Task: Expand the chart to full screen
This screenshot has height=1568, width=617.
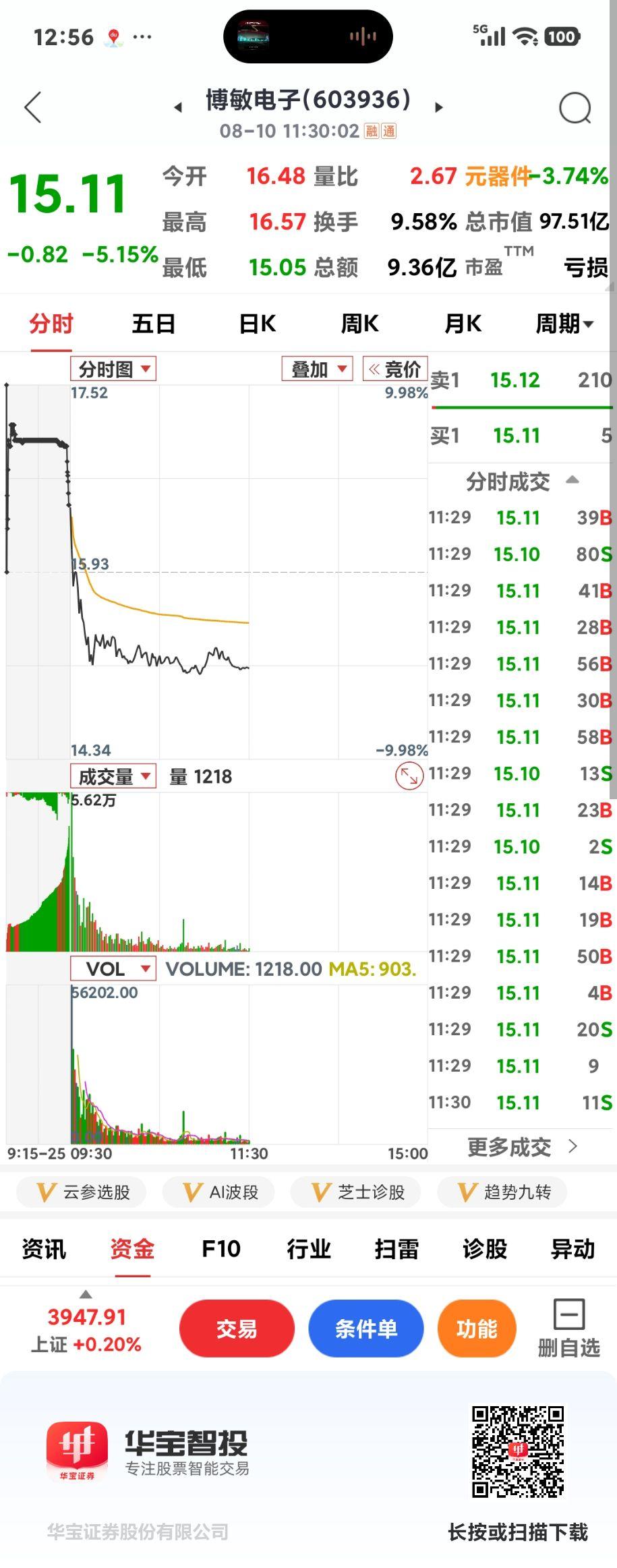Action: 409,776
